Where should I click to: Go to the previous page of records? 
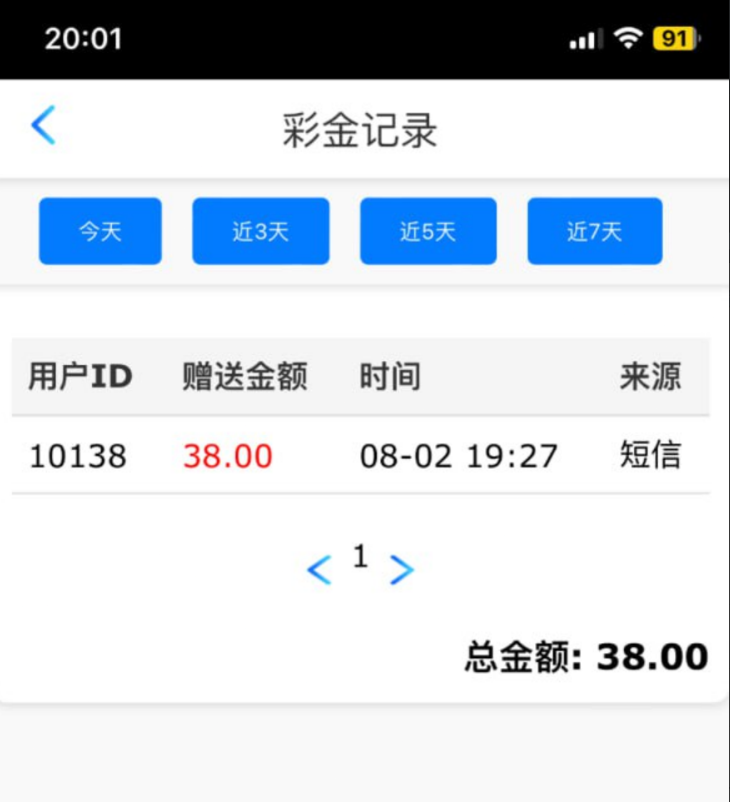click(319, 570)
